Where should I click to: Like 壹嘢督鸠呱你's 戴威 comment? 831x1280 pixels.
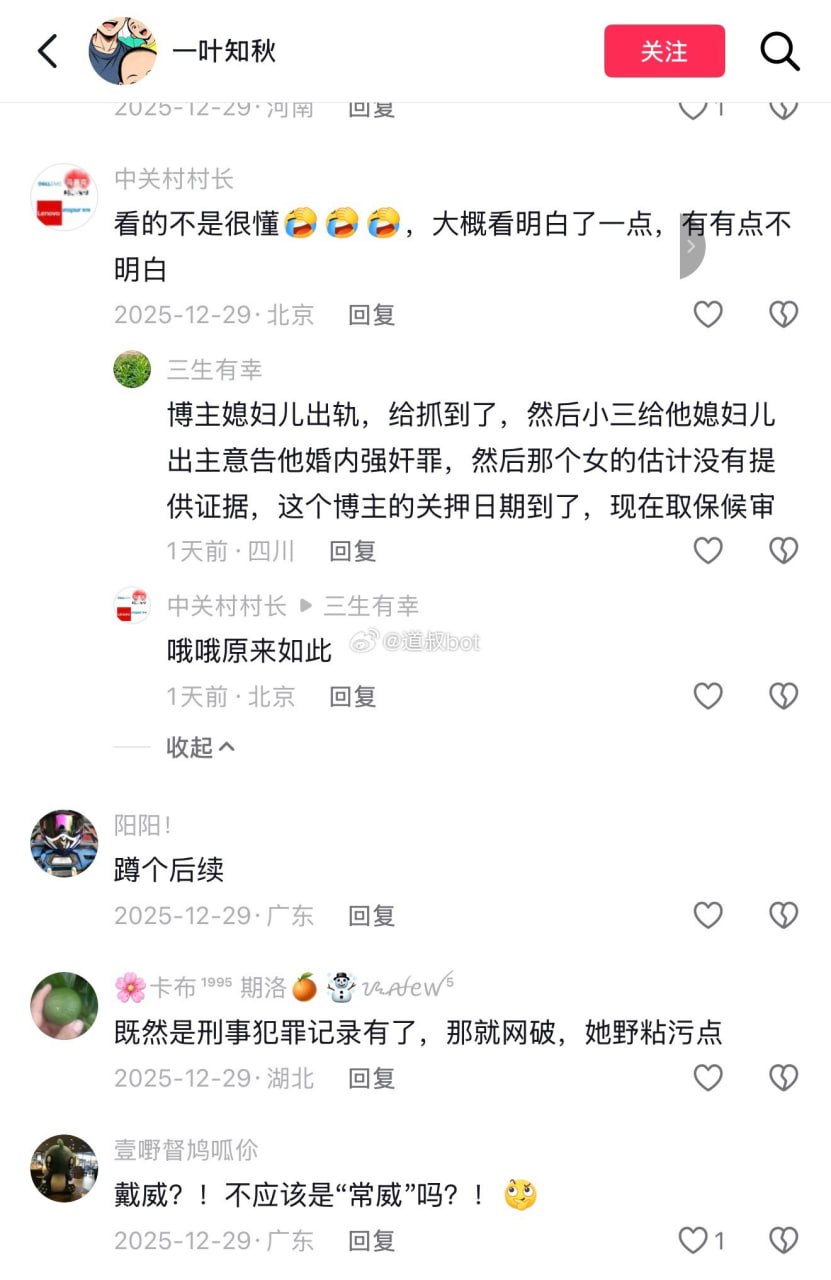[694, 1241]
